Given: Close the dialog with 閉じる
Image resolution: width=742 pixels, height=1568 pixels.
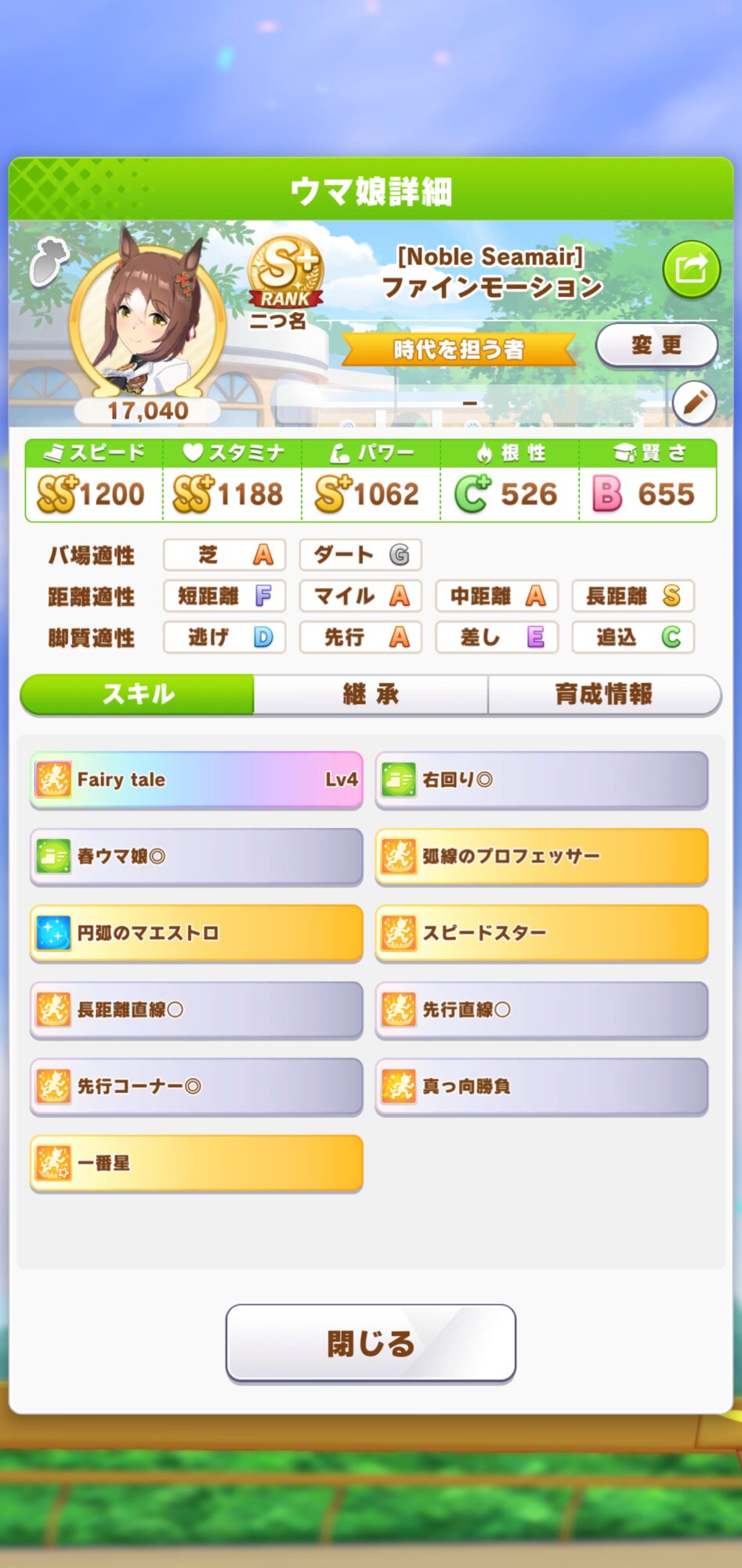Looking at the screenshot, I should pyautogui.click(x=371, y=1343).
